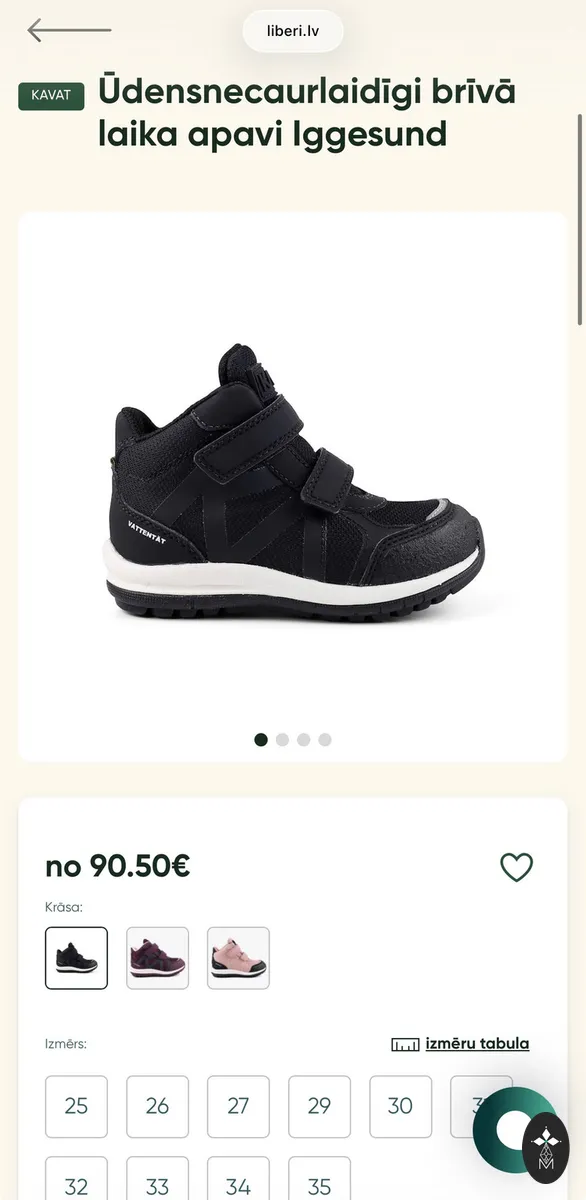Choose size 26

pyautogui.click(x=157, y=1106)
